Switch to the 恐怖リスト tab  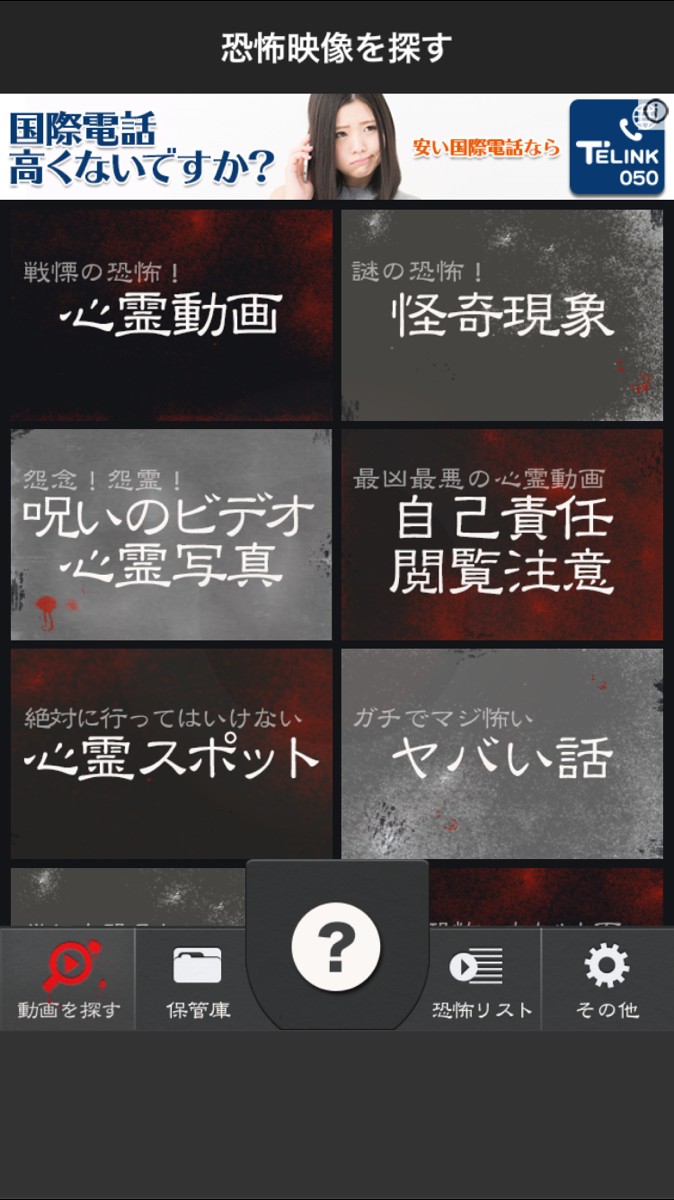click(x=483, y=980)
